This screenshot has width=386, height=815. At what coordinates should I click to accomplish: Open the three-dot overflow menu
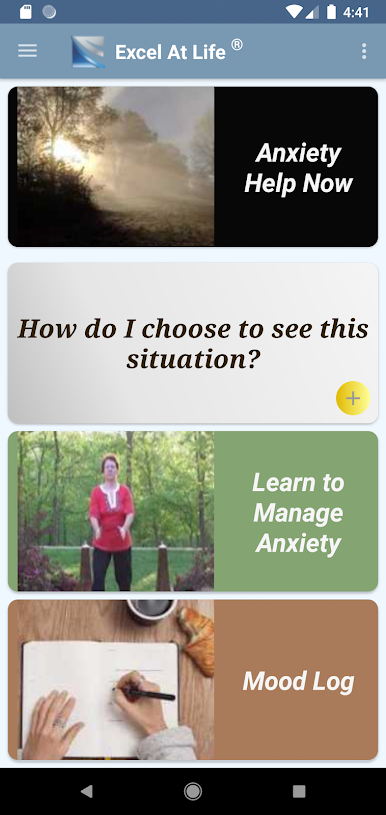(x=364, y=51)
